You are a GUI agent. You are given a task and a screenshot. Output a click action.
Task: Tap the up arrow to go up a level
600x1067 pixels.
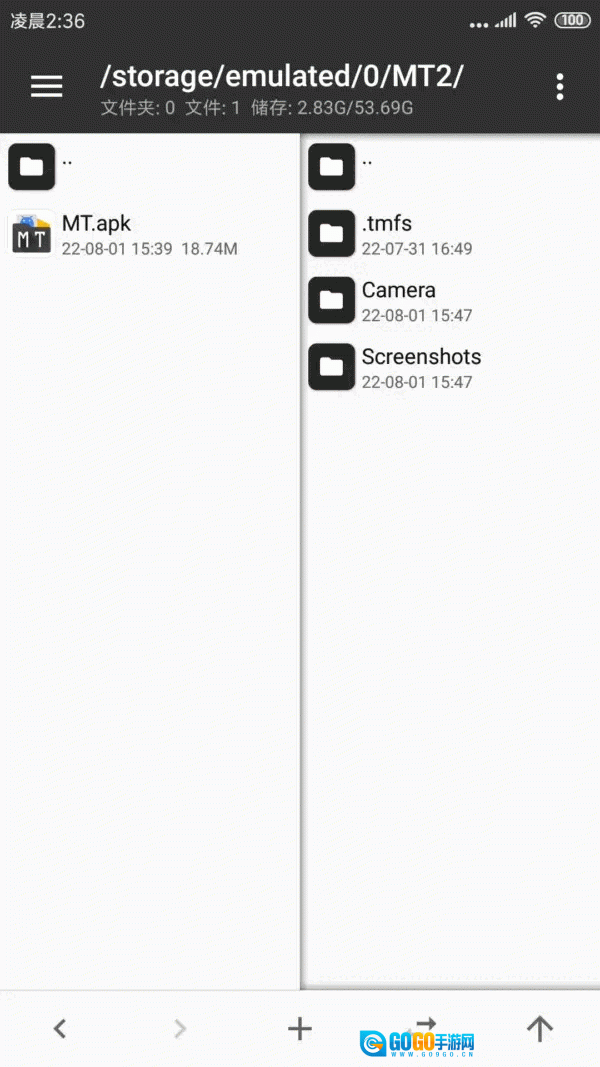click(540, 1028)
